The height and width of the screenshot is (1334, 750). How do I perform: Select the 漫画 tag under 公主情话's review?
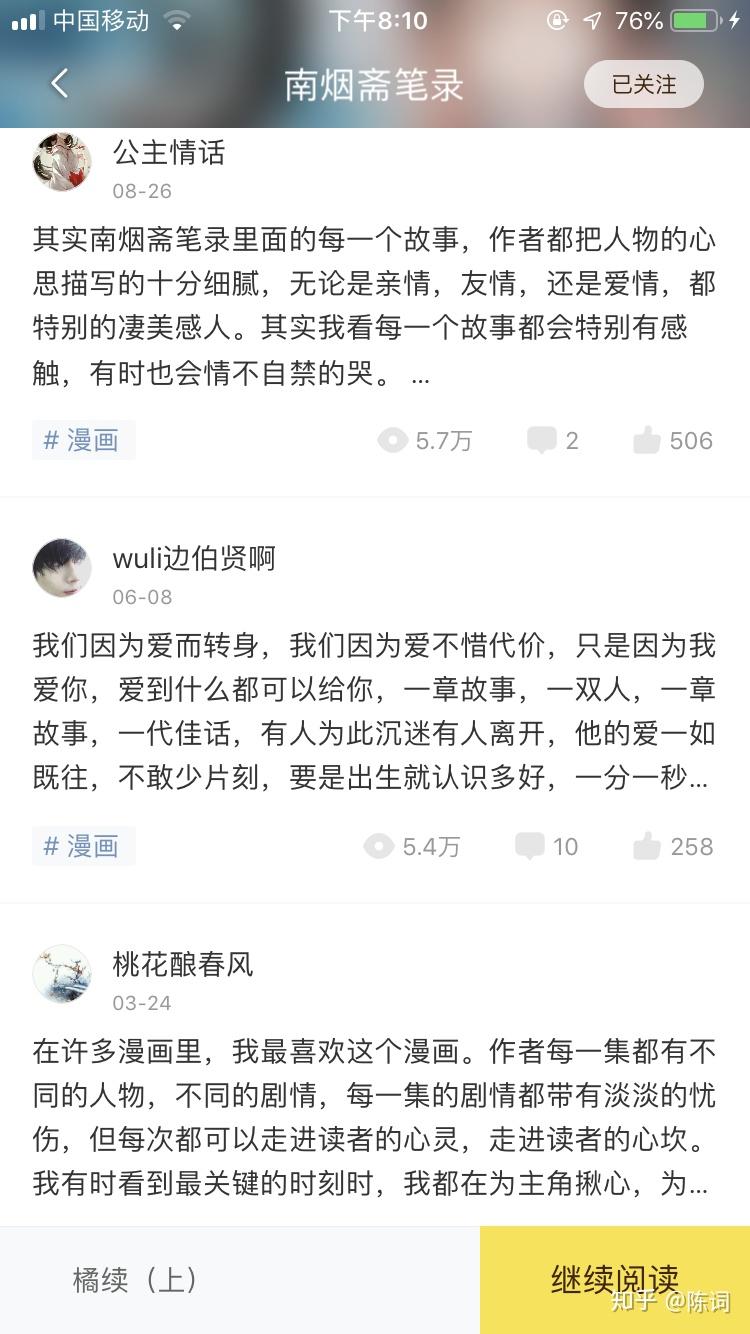point(83,440)
